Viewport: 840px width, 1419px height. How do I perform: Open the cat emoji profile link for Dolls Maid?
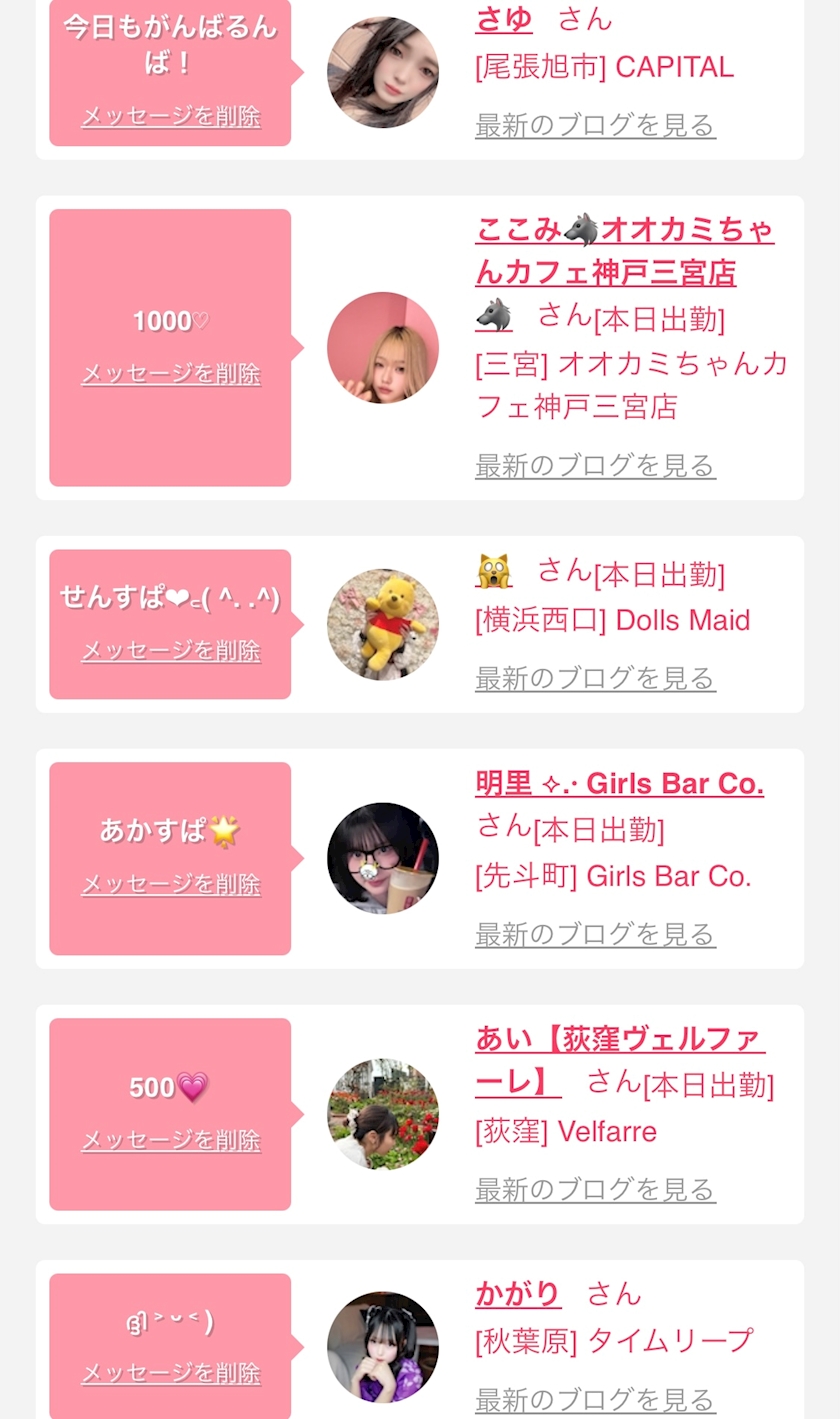coord(494,571)
